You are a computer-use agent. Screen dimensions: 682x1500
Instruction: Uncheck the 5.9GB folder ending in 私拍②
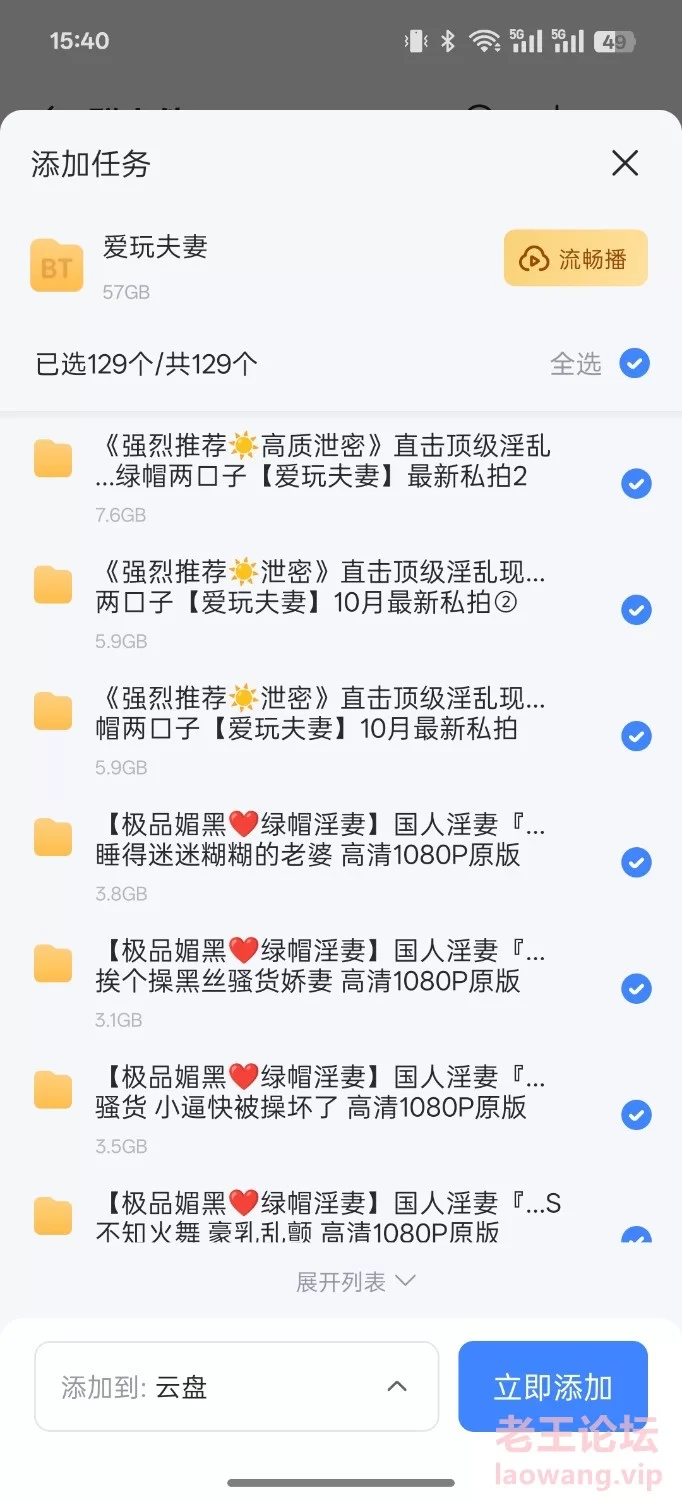tap(636, 610)
